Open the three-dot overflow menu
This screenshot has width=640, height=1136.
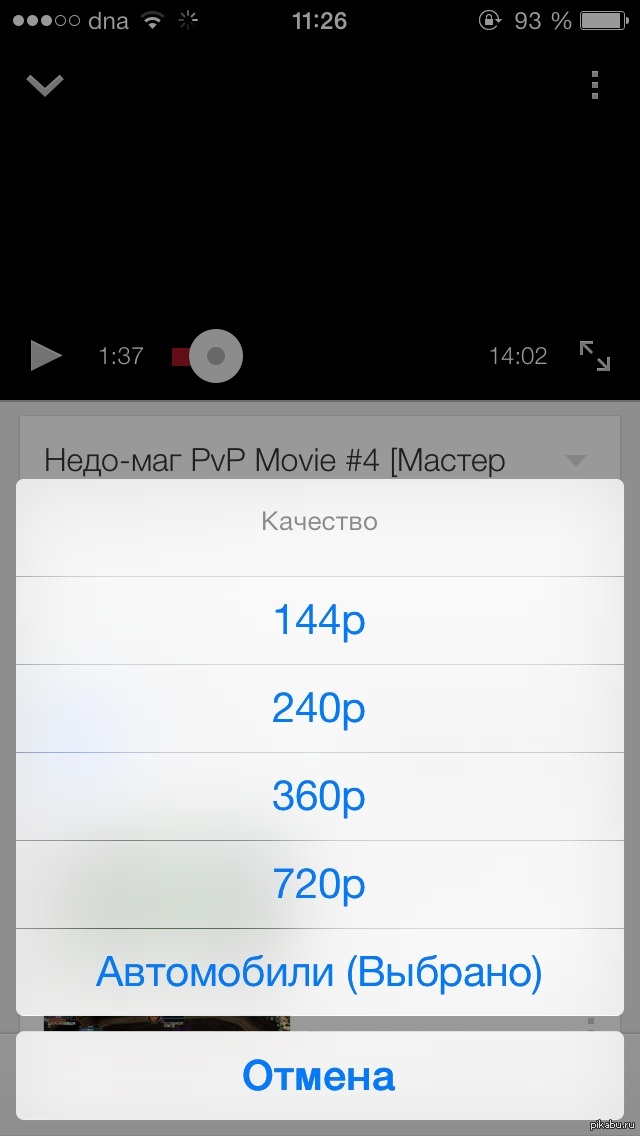(595, 85)
